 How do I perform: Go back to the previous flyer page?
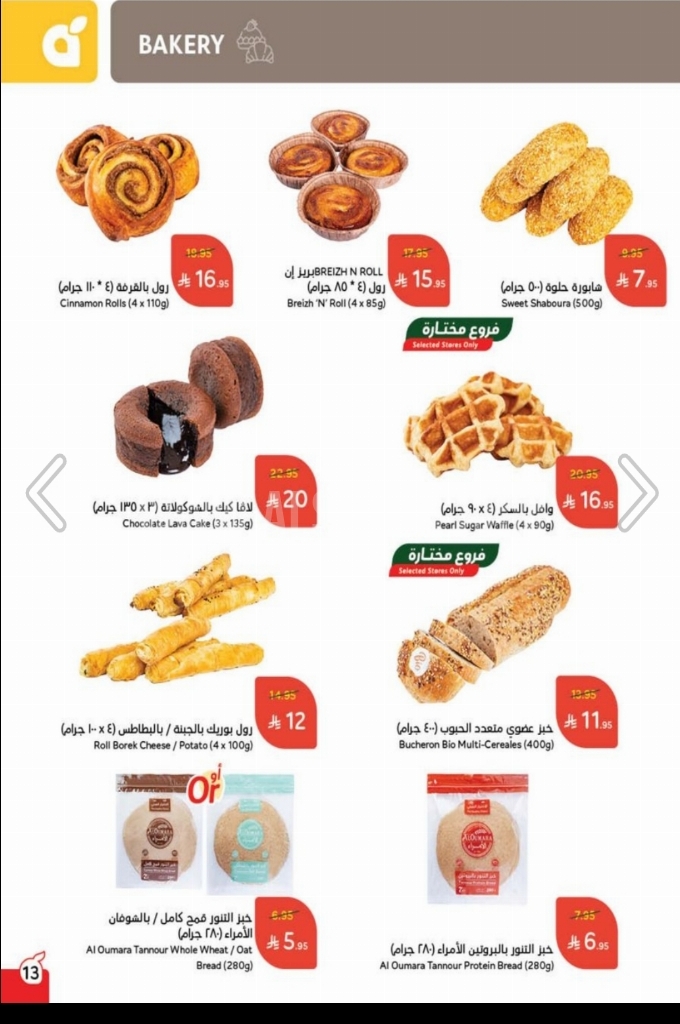[45, 493]
